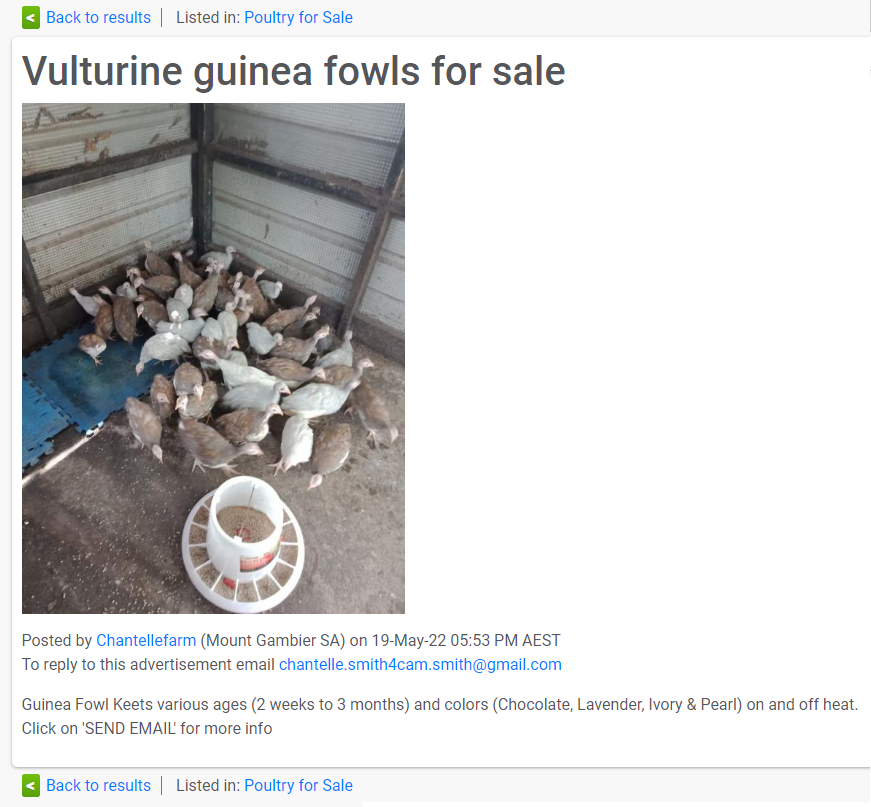Open bottom Poultry for Sale link
The height and width of the screenshot is (807, 871).
[x=298, y=785]
